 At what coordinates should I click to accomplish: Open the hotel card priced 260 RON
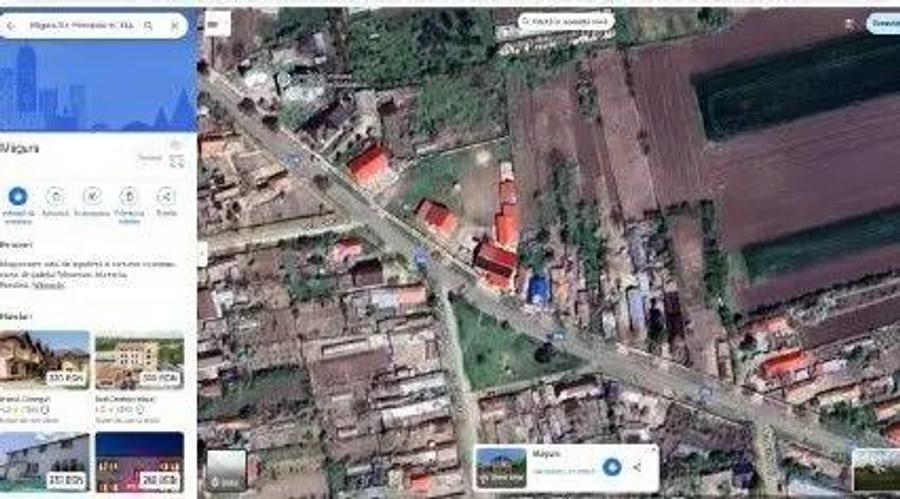139,462
